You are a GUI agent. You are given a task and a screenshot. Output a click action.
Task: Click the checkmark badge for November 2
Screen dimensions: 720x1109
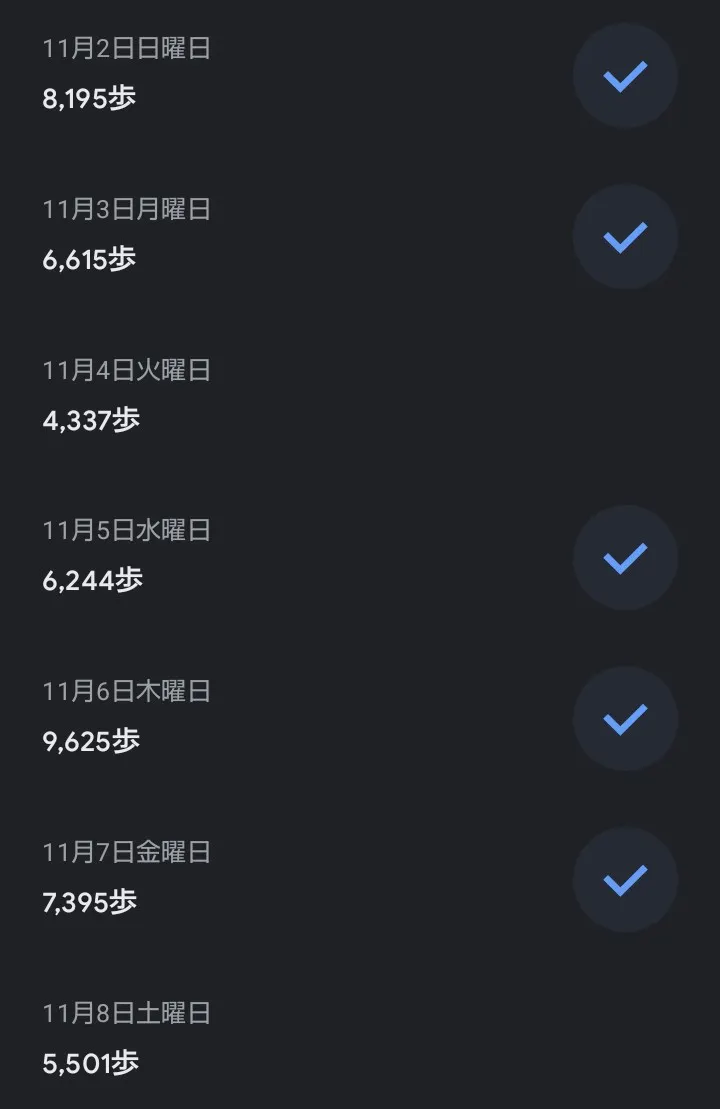tap(625, 75)
